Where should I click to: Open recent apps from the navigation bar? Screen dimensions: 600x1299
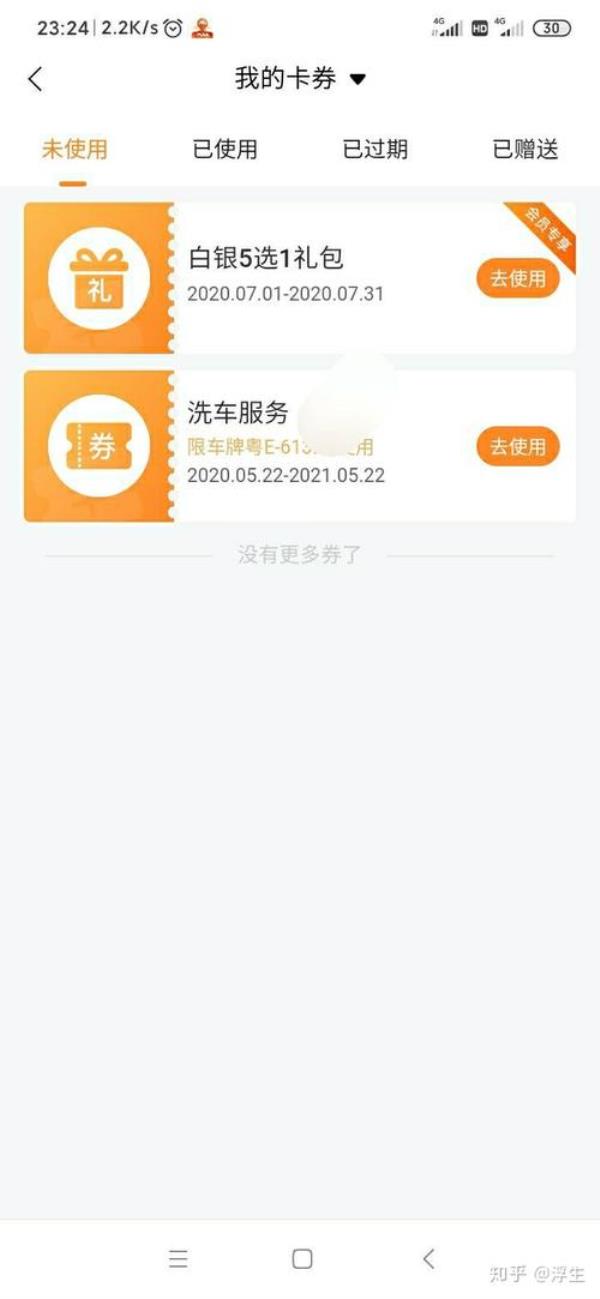[178, 1259]
